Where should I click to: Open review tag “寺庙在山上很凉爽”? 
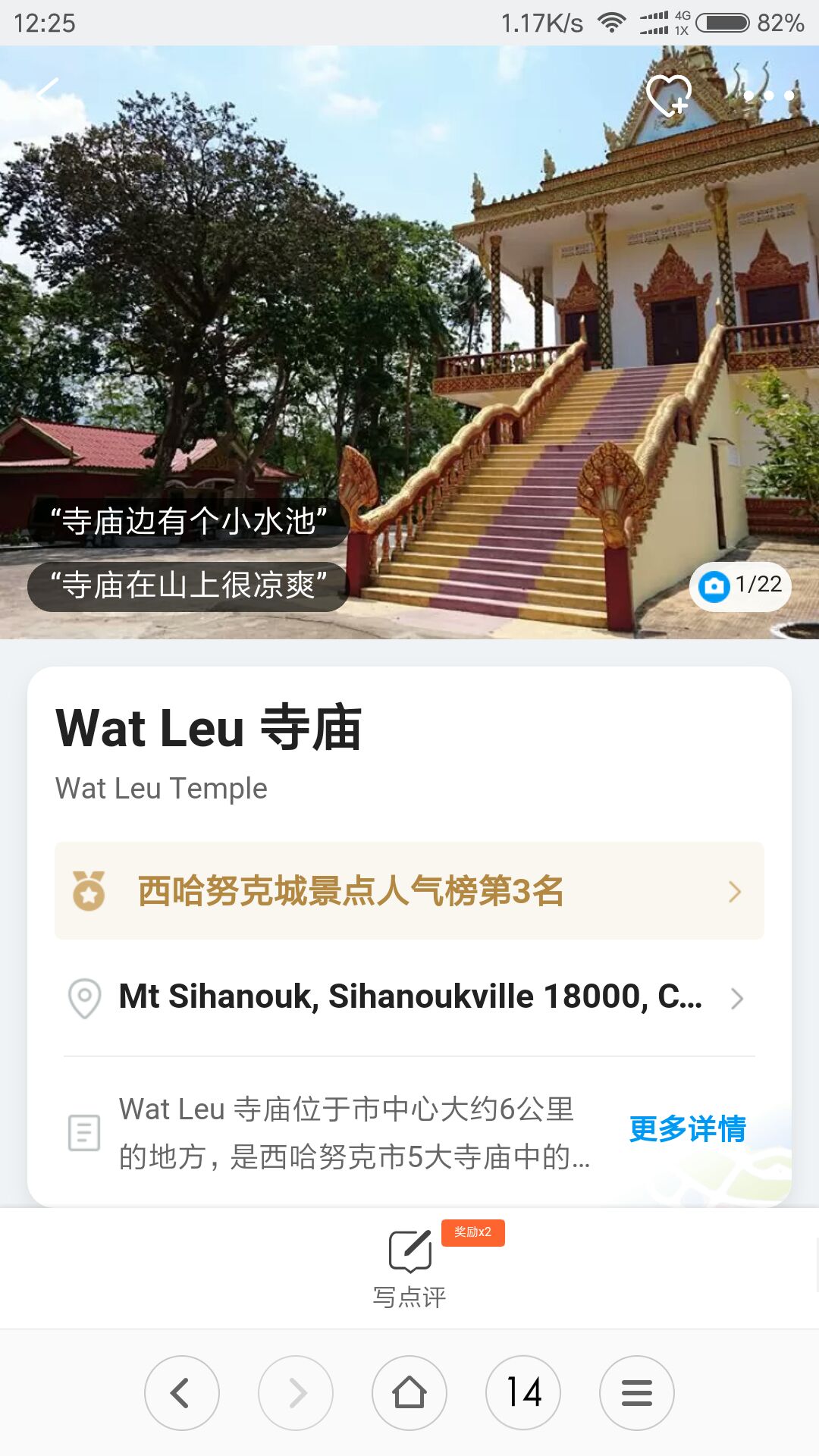[189, 585]
